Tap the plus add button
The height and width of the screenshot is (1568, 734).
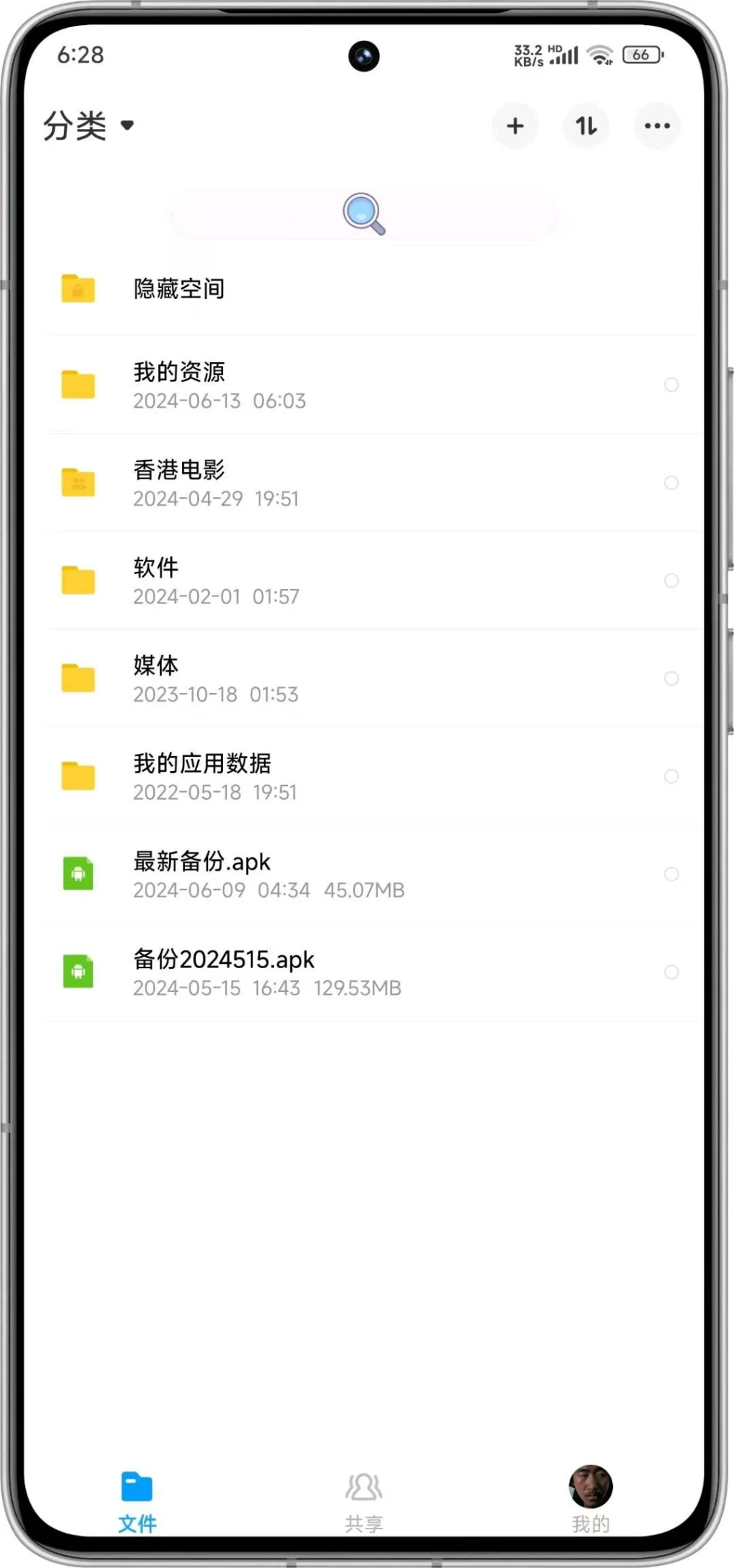(x=515, y=126)
